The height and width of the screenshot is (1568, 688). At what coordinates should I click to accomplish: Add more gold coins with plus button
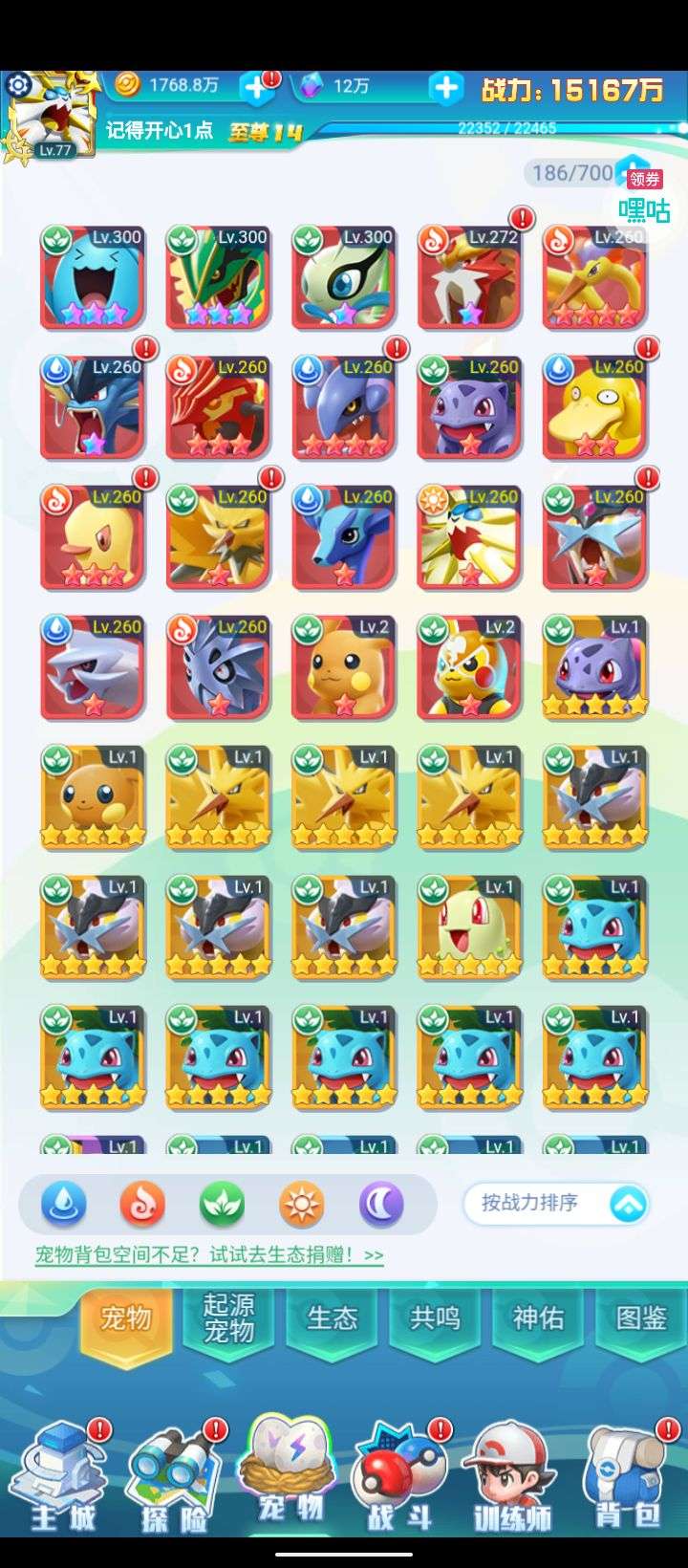point(256,88)
